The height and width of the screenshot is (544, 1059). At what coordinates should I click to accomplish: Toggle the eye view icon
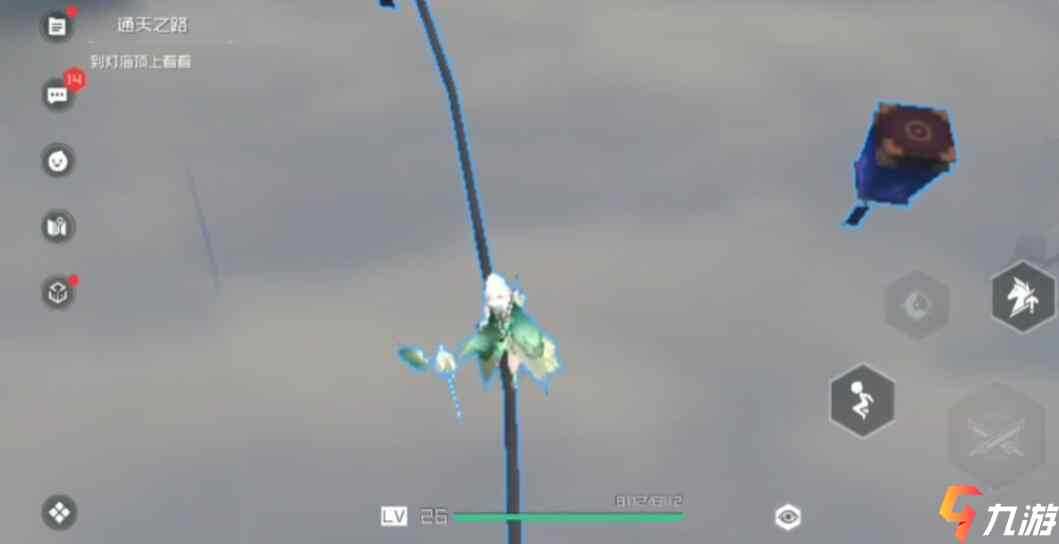pos(788,517)
